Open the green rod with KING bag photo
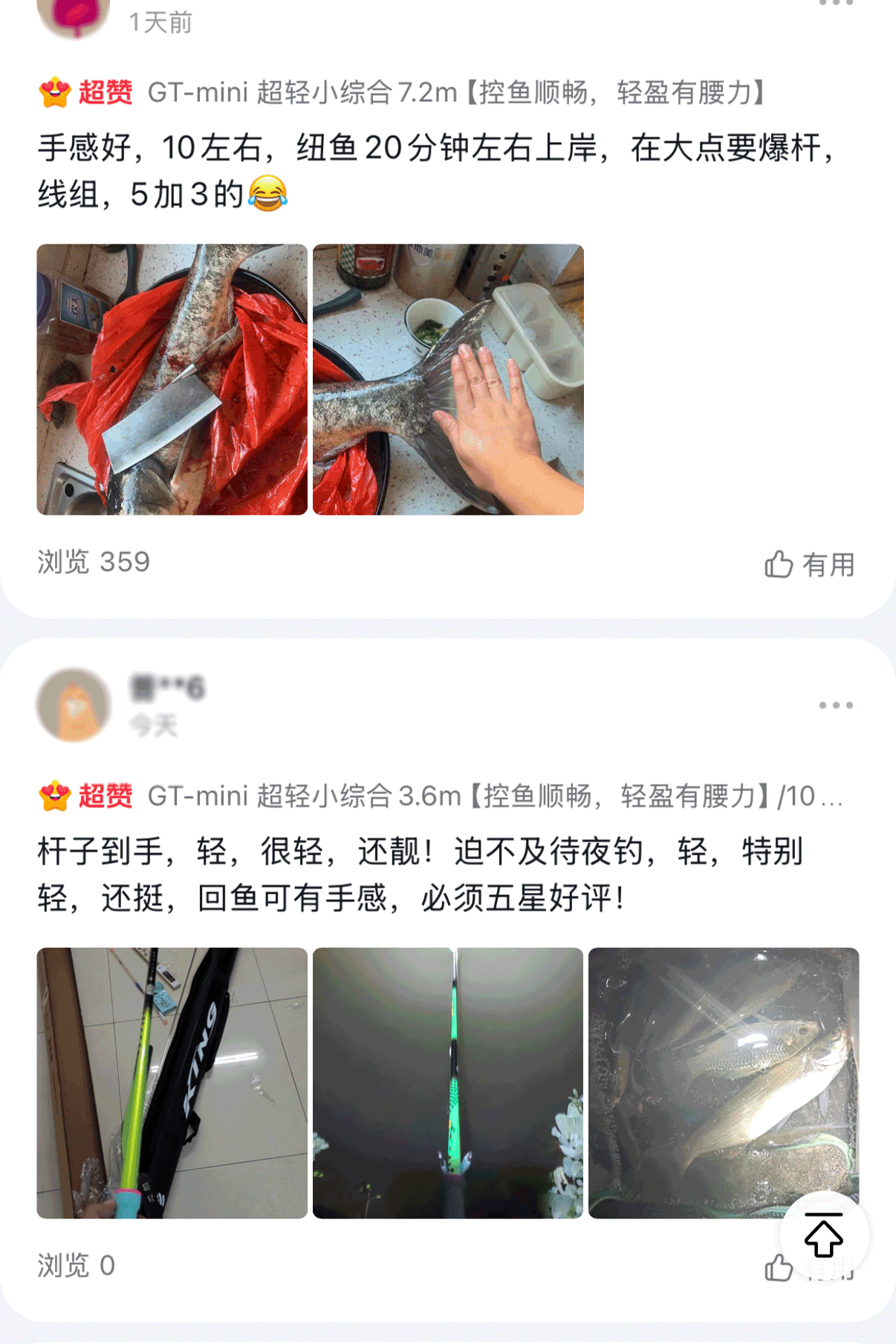This screenshot has height=1344, width=896. 172,1082
